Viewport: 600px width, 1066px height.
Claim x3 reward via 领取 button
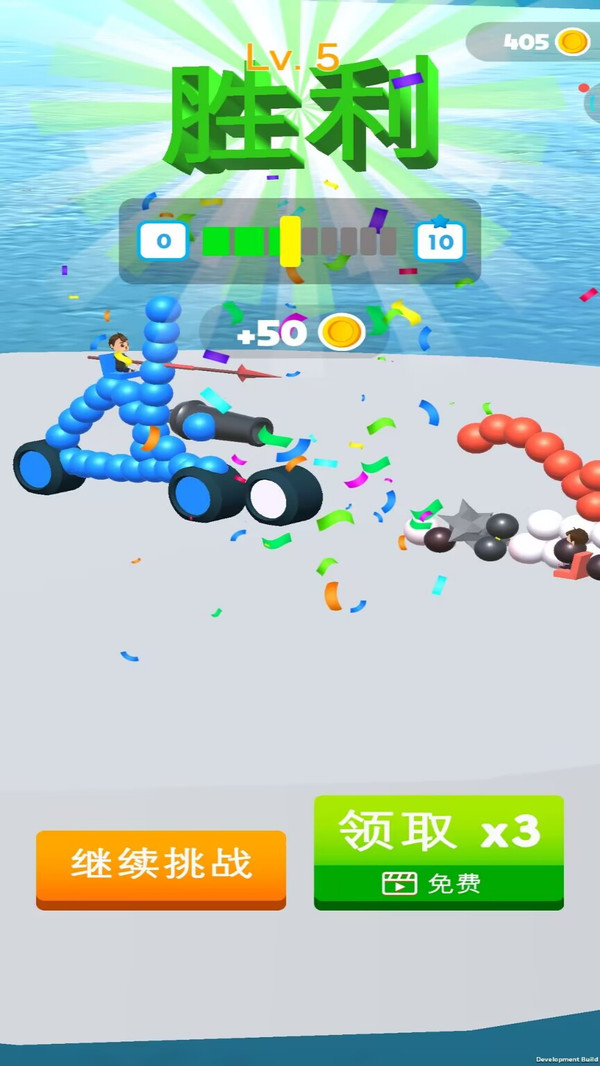pyautogui.click(x=439, y=850)
